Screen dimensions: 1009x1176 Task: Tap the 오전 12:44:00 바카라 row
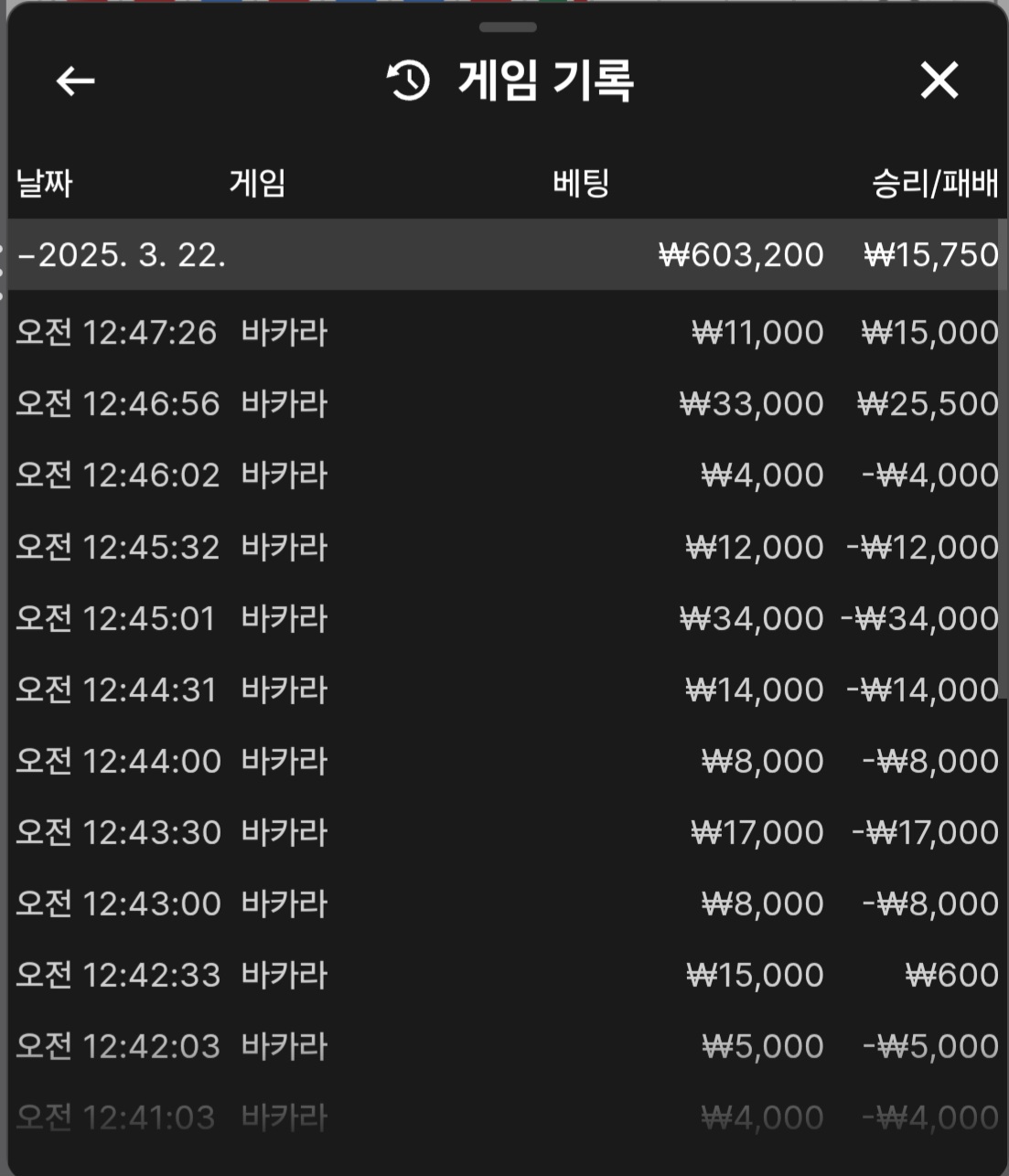[503, 761]
